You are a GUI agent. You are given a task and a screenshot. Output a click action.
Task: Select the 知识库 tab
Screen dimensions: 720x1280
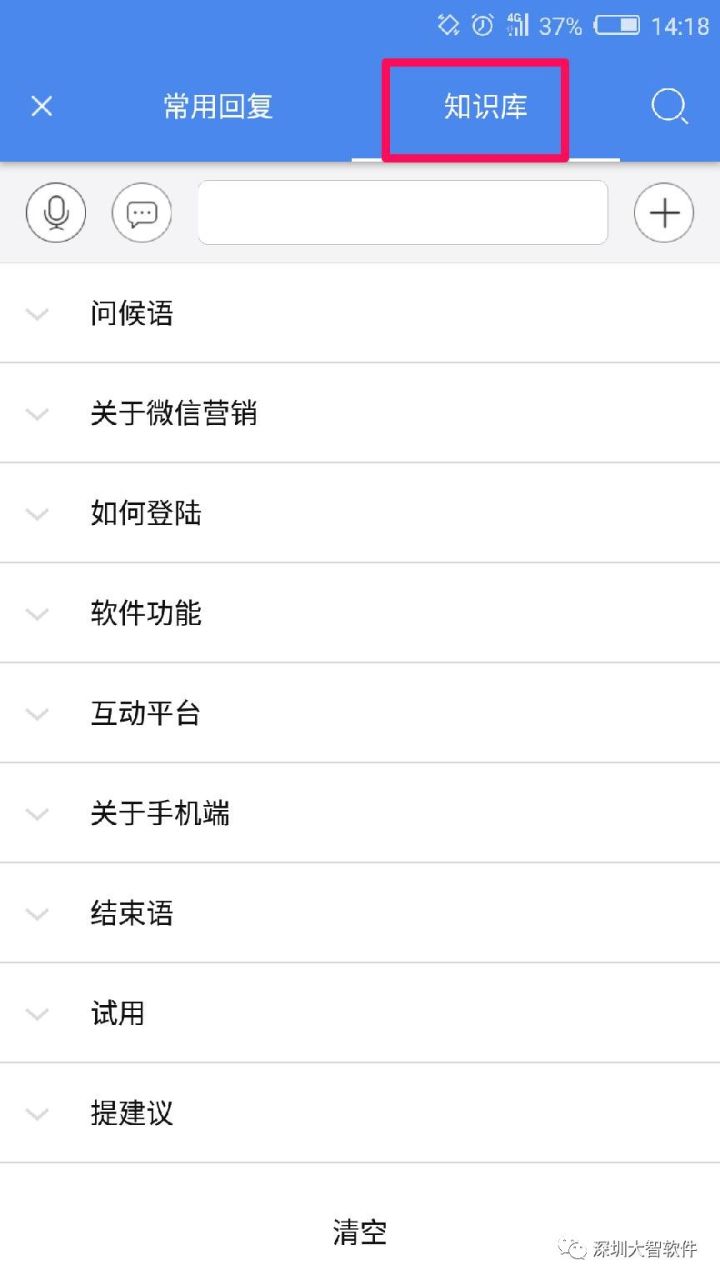point(485,107)
